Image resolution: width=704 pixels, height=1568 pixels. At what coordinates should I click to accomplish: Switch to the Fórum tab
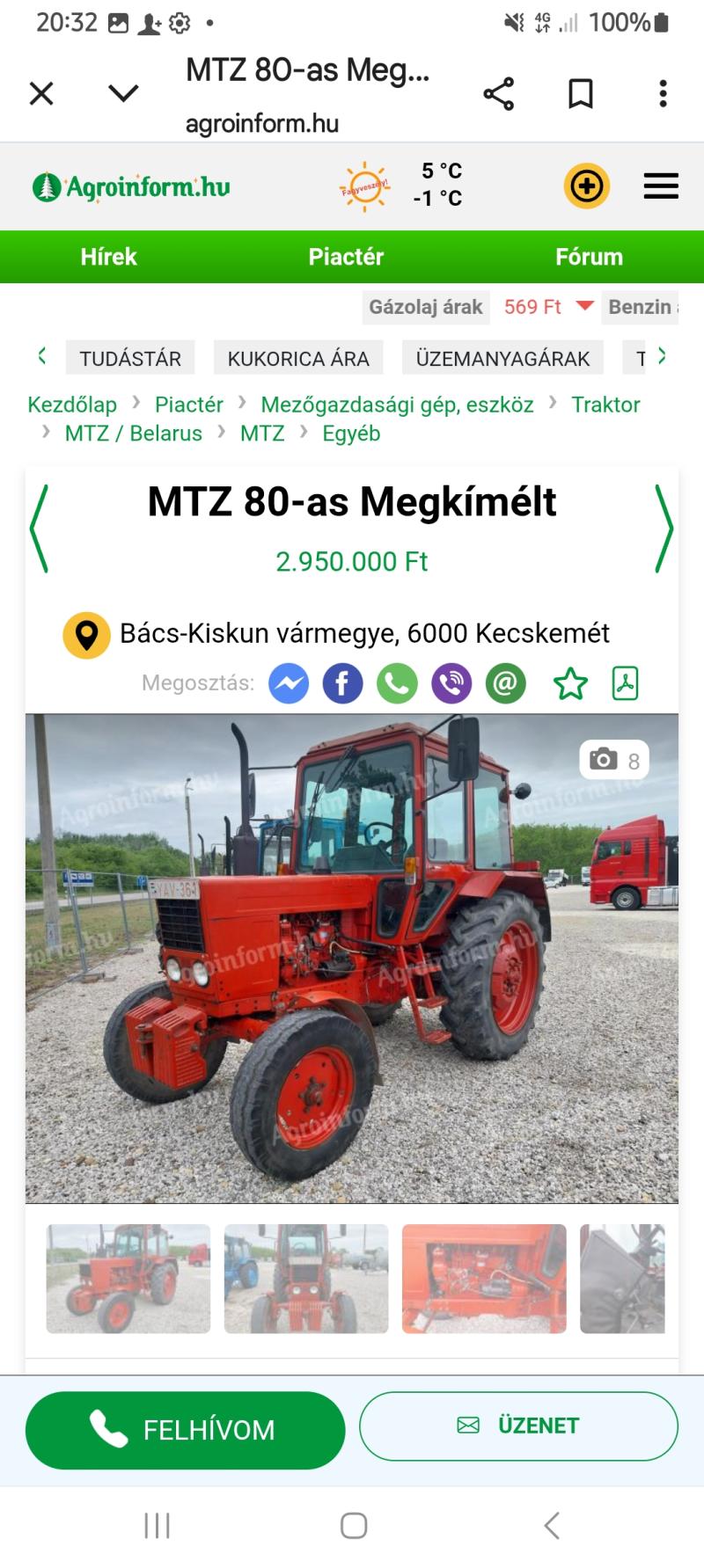click(x=589, y=257)
